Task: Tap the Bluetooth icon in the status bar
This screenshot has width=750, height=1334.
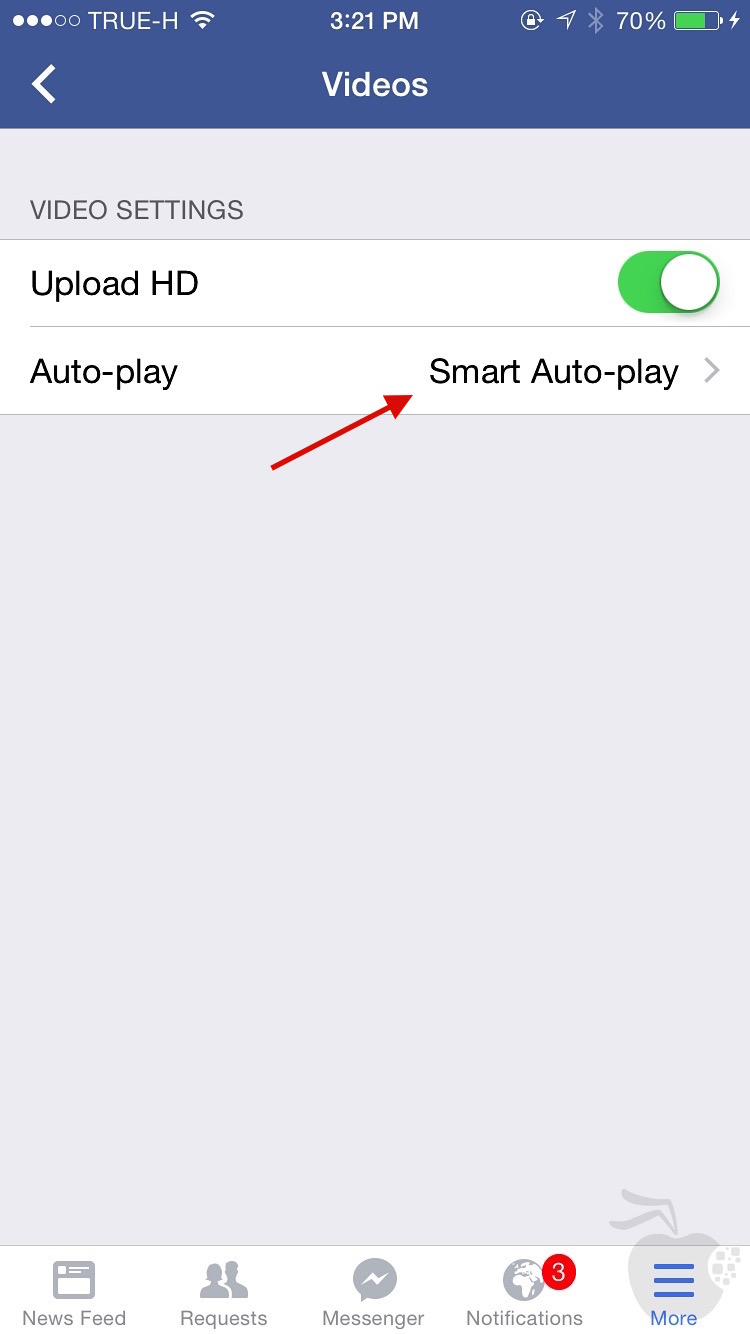Action: (x=594, y=19)
